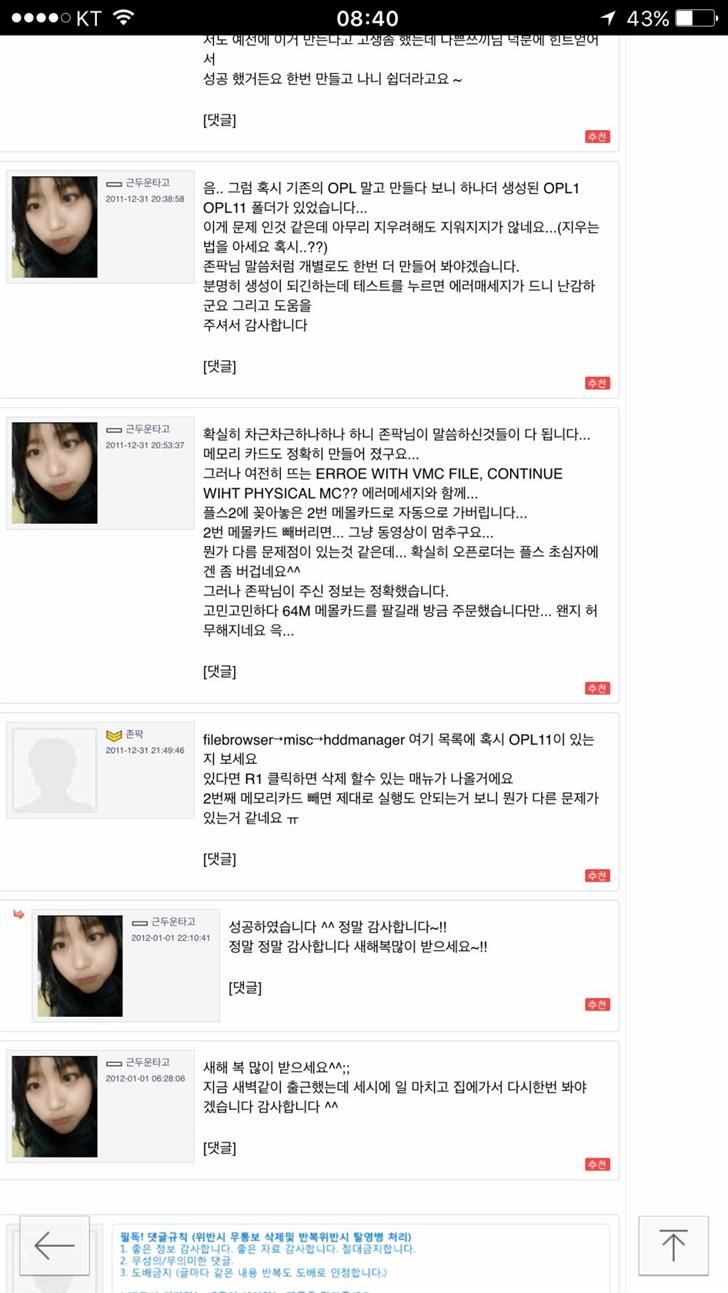Recommend 존팍's comment with 추천
This screenshot has width=728, height=1293.
(597, 876)
